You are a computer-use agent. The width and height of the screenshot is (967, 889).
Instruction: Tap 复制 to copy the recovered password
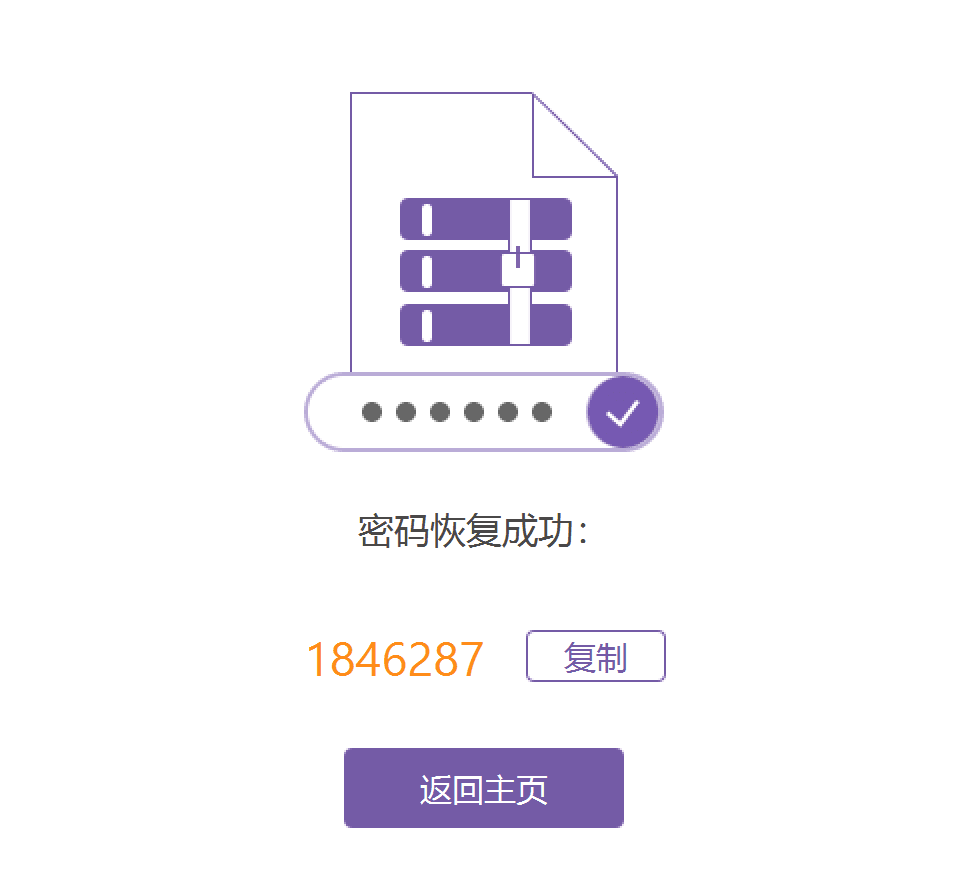tap(595, 656)
